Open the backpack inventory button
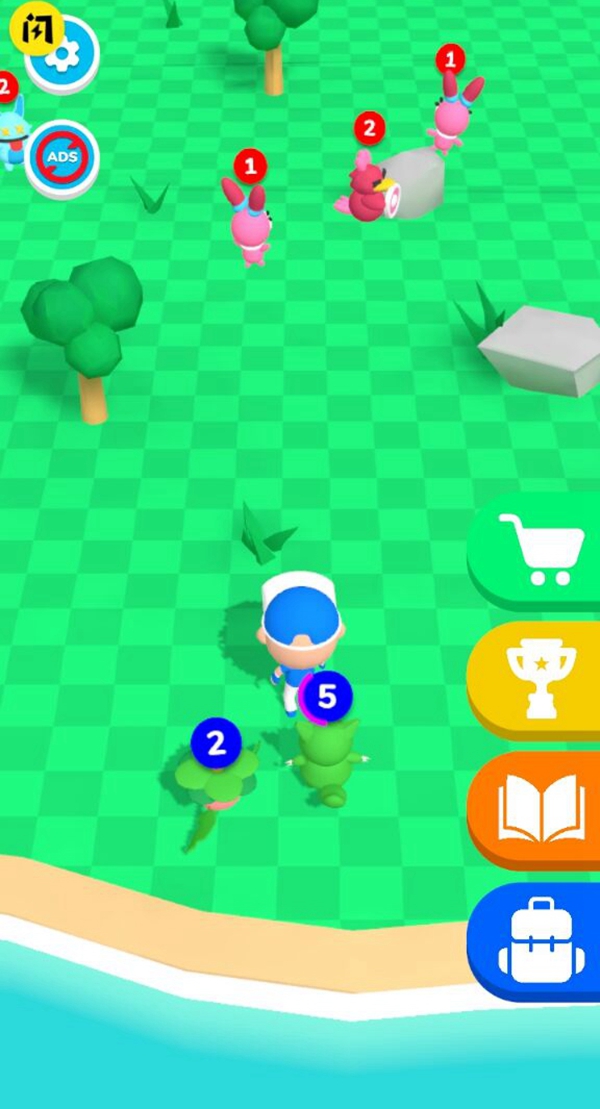The image size is (600, 1109). 539,938
